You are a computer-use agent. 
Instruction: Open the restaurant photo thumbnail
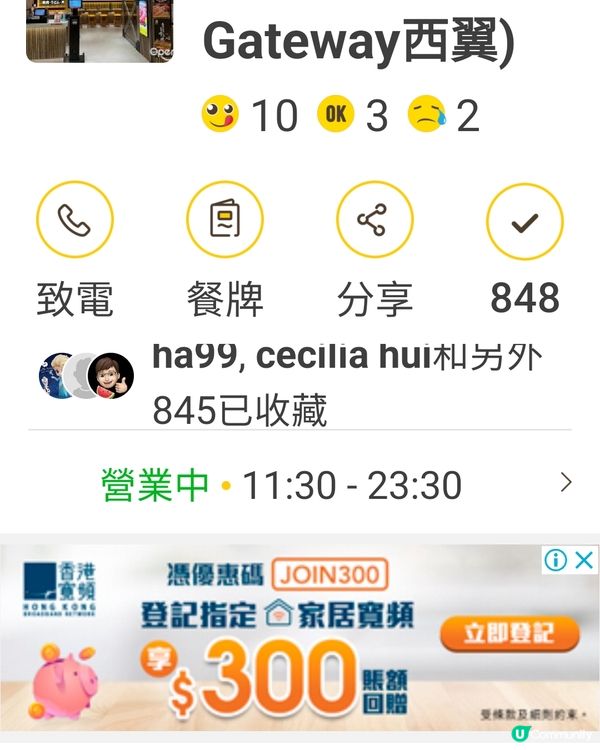pyautogui.click(x=99, y=30)
